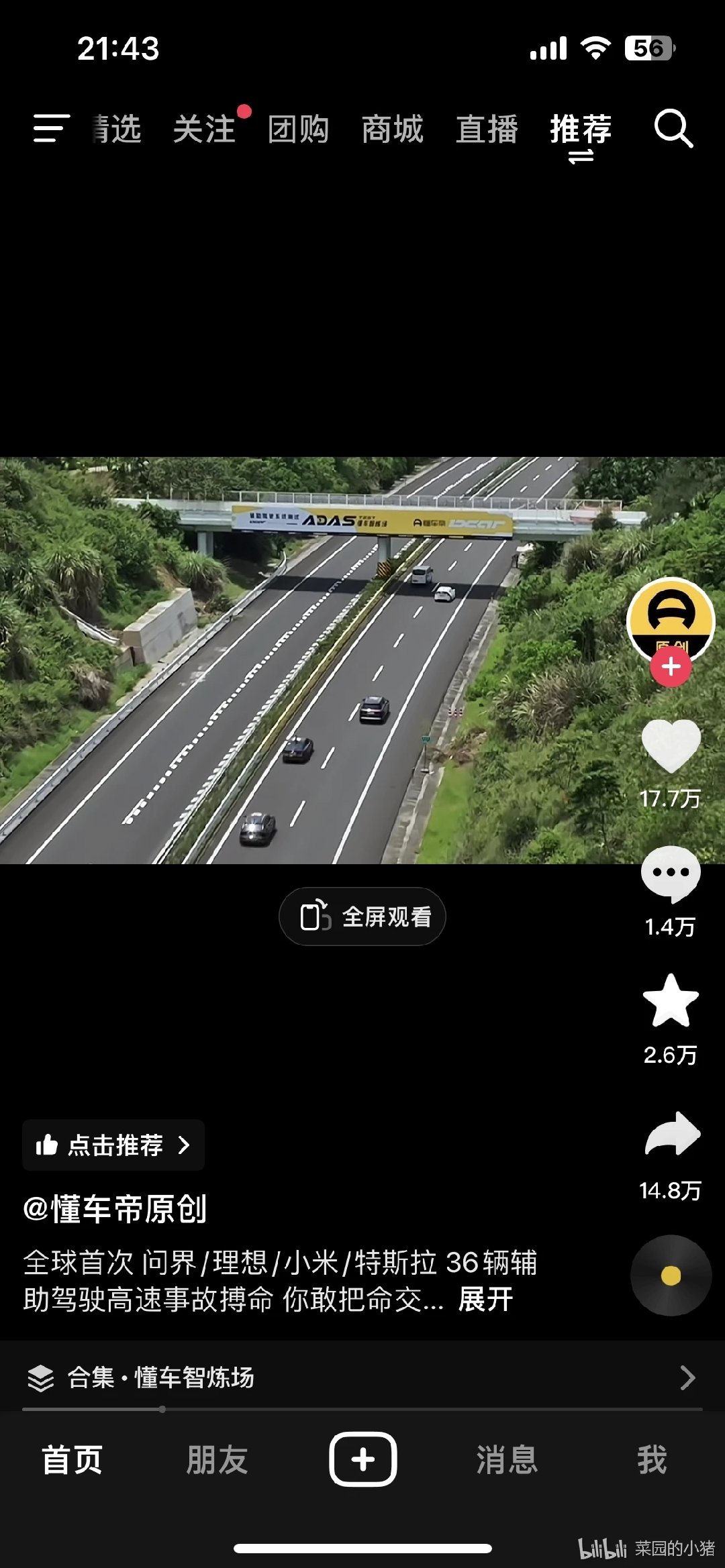Open the search magnifier
This screenshot has height=1568, width=725.
click(673, 128)
